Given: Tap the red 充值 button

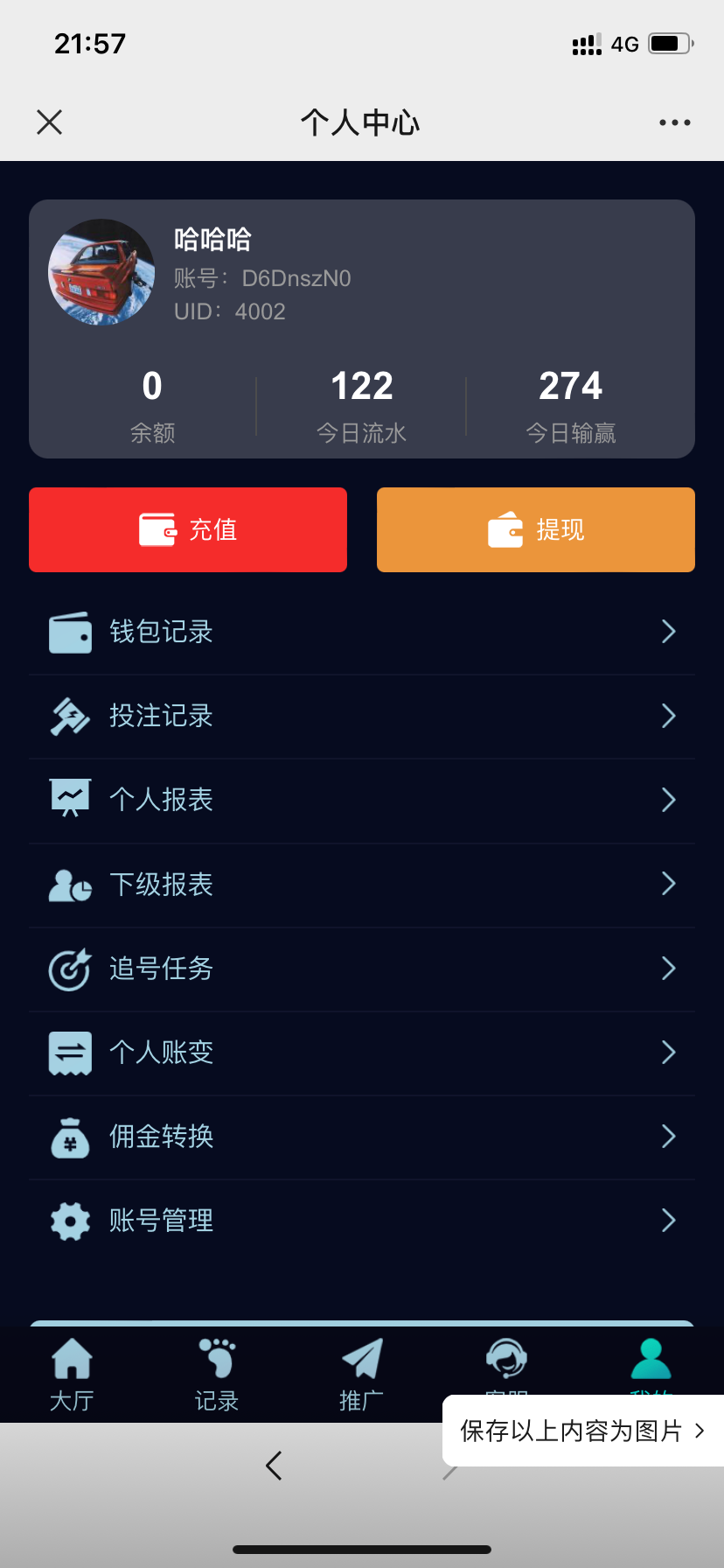Looking at the screenshot, I should [188, 529].
